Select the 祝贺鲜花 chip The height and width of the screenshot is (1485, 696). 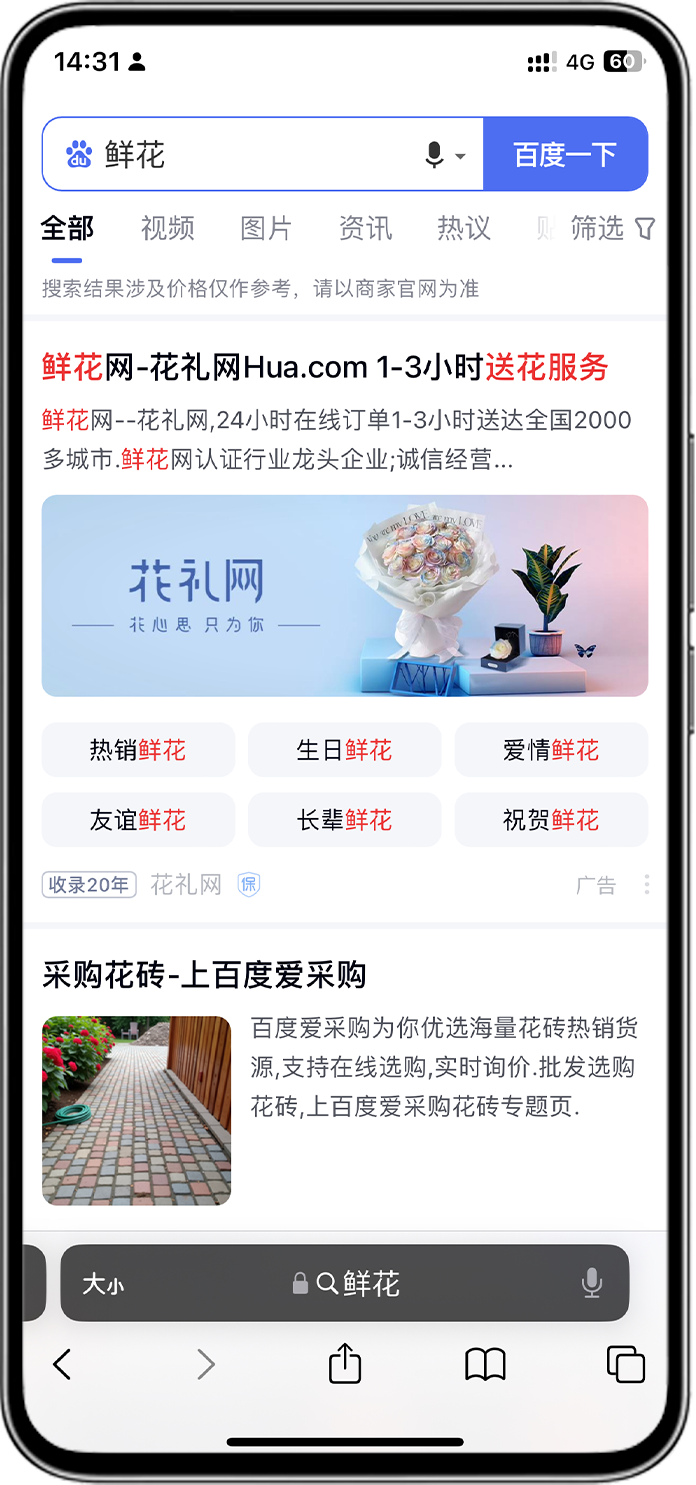tap(551, 820)
